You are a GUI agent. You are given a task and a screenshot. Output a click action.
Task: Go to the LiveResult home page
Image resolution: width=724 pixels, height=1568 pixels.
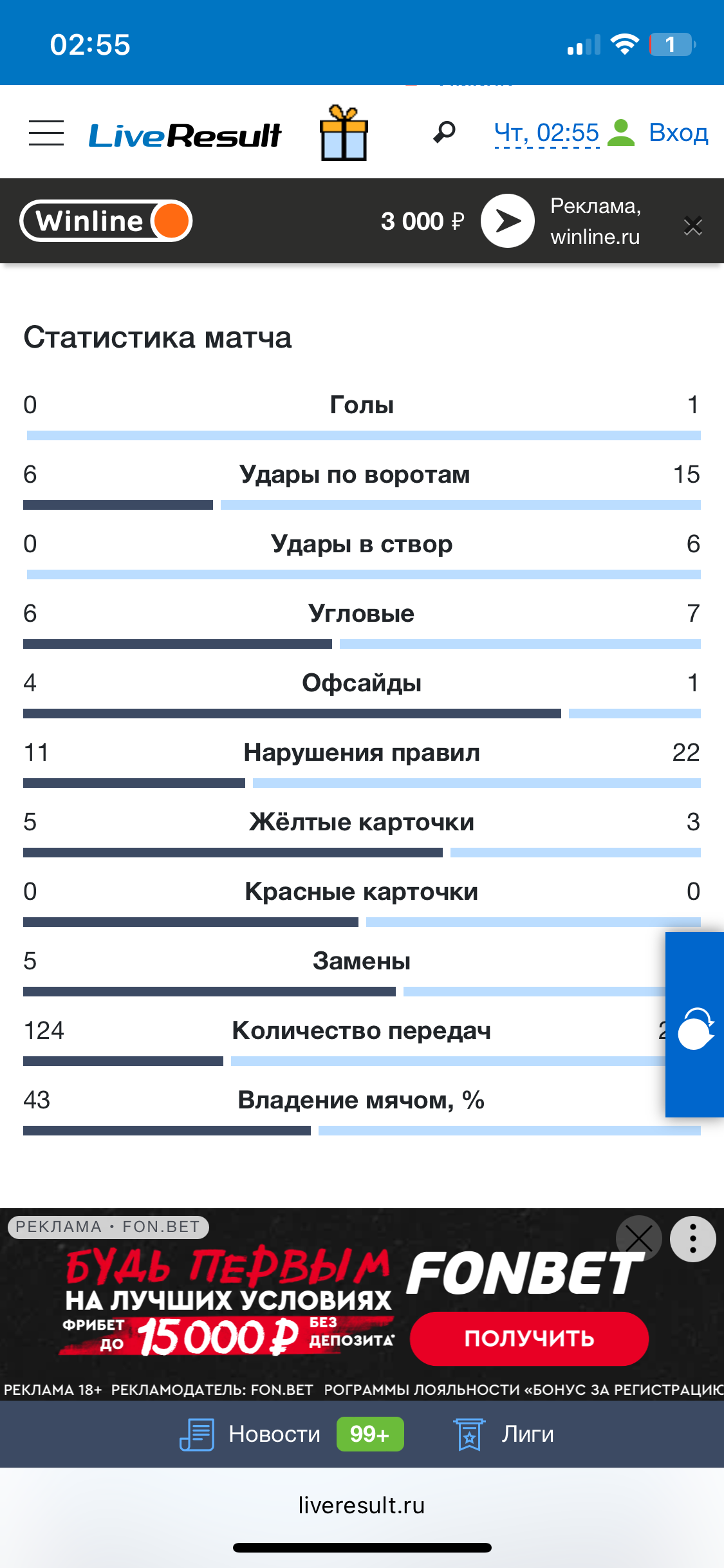(x=185, y=135)
